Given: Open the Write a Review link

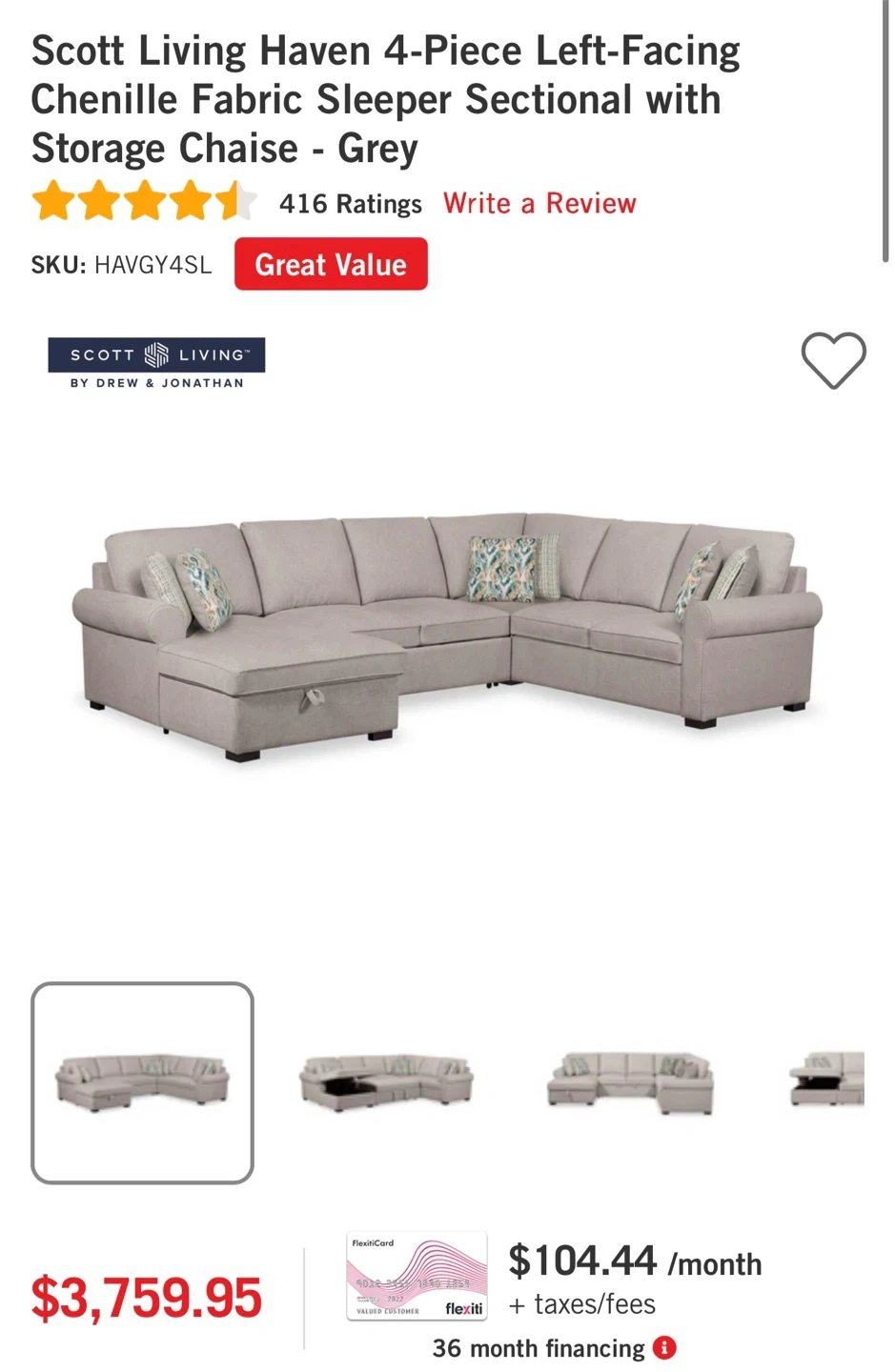Looking at the screenshot, I should (x=539, y=204).
